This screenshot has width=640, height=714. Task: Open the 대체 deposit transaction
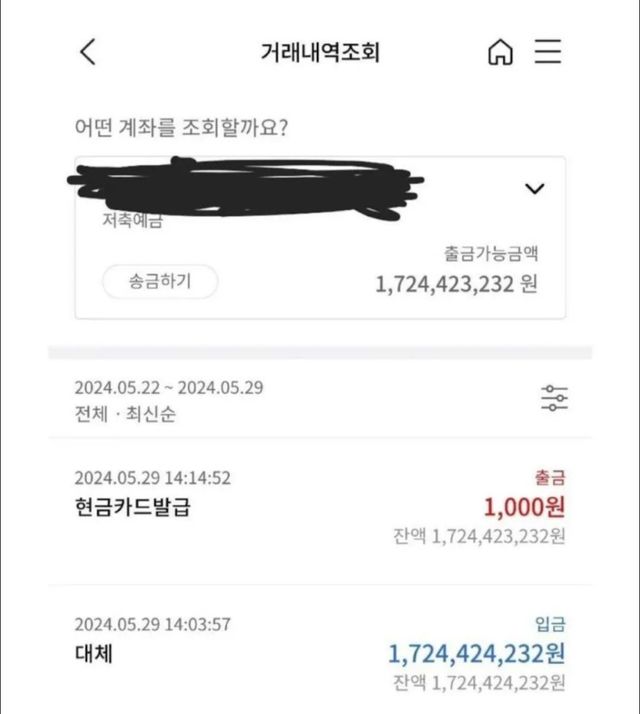tap(320, 655)
